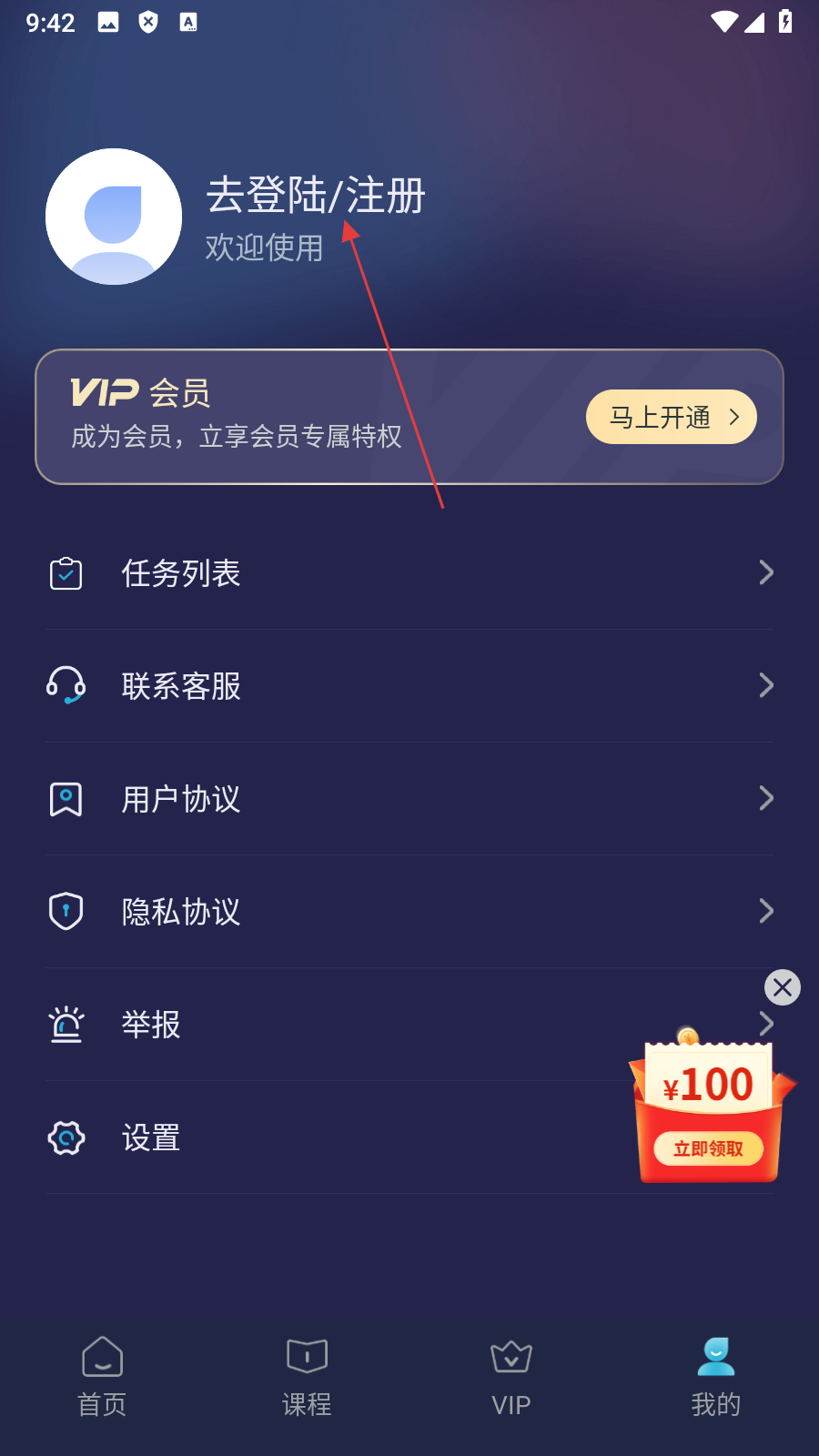Switch to the 首页 home tab
Screen dimensions: 819x1456
(x=102, y=1377)
